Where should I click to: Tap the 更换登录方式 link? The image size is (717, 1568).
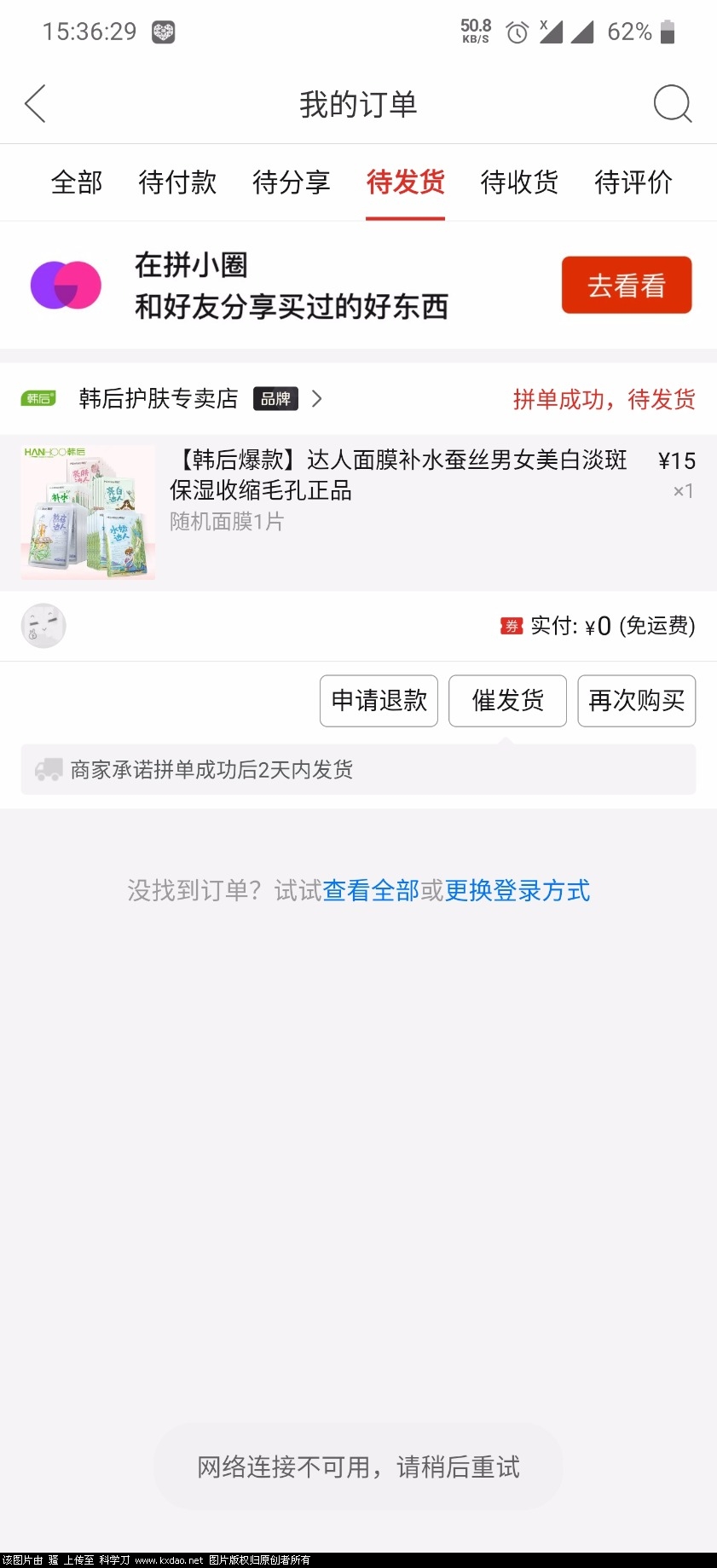[x=517, y=890]
